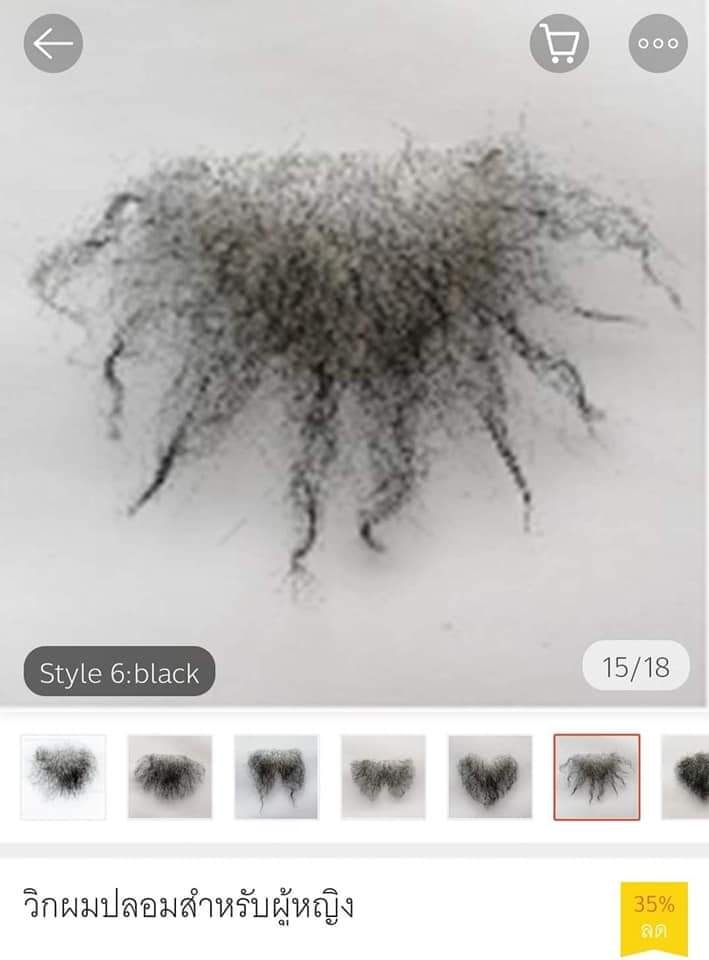Go back using the arrow icon
Viewport: 709px width, 960px height.
click(x=53, y=43)
